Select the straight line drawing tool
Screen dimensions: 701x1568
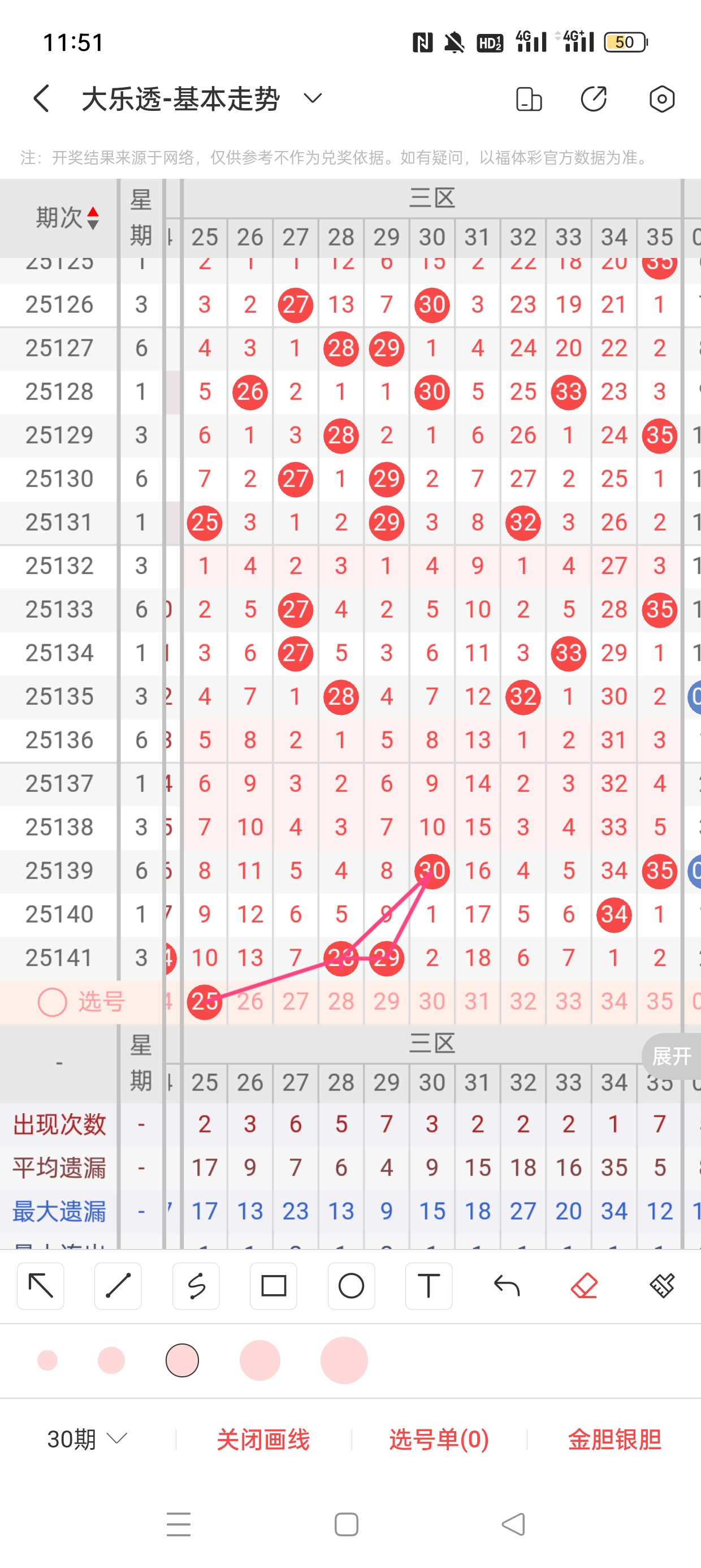tap(118, 1286)
